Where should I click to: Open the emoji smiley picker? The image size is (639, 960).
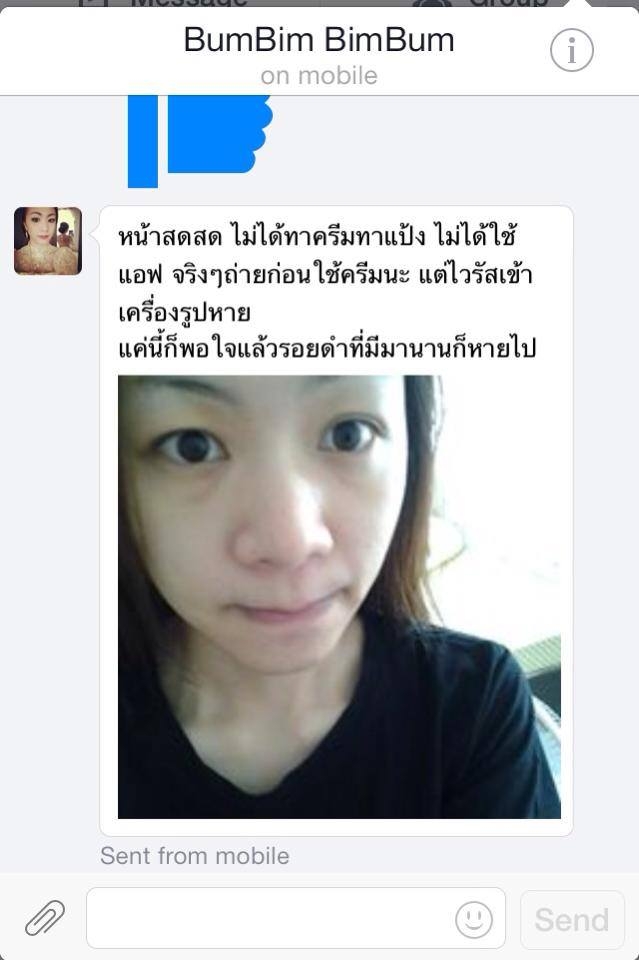pos(474,918)
